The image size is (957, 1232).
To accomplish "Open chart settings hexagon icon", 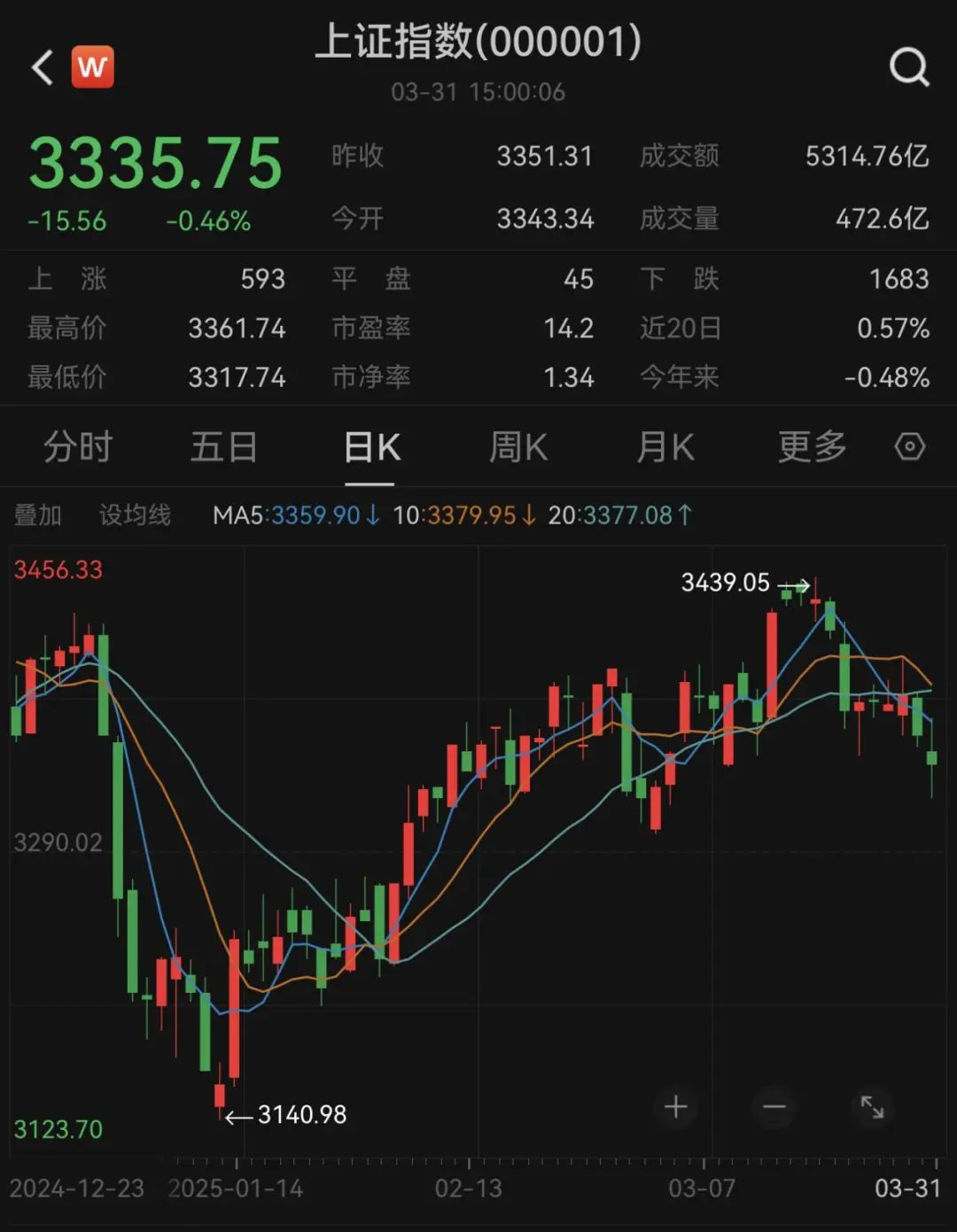I will pos(909,446).
